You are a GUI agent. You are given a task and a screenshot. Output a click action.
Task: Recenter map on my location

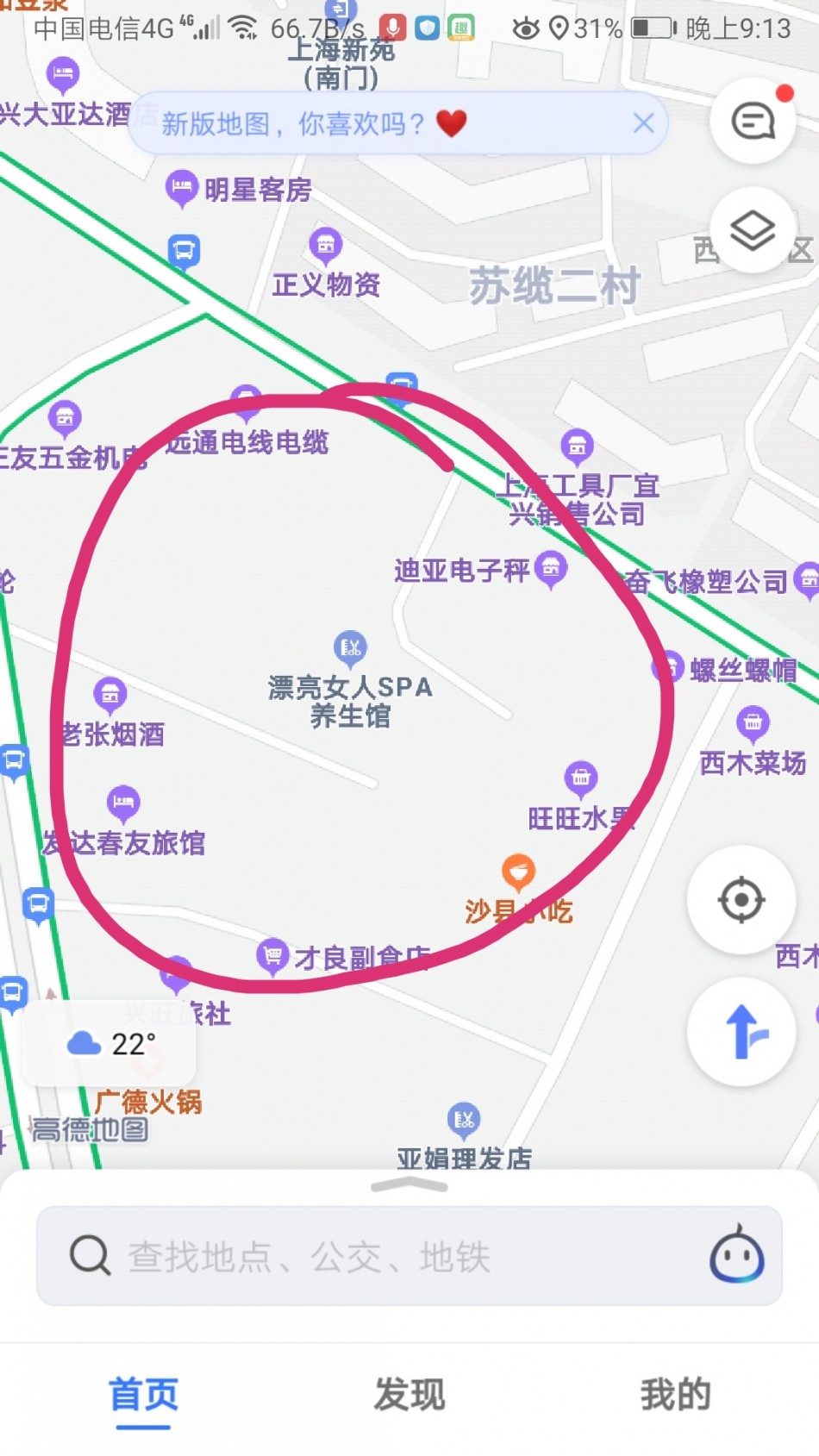741,900
